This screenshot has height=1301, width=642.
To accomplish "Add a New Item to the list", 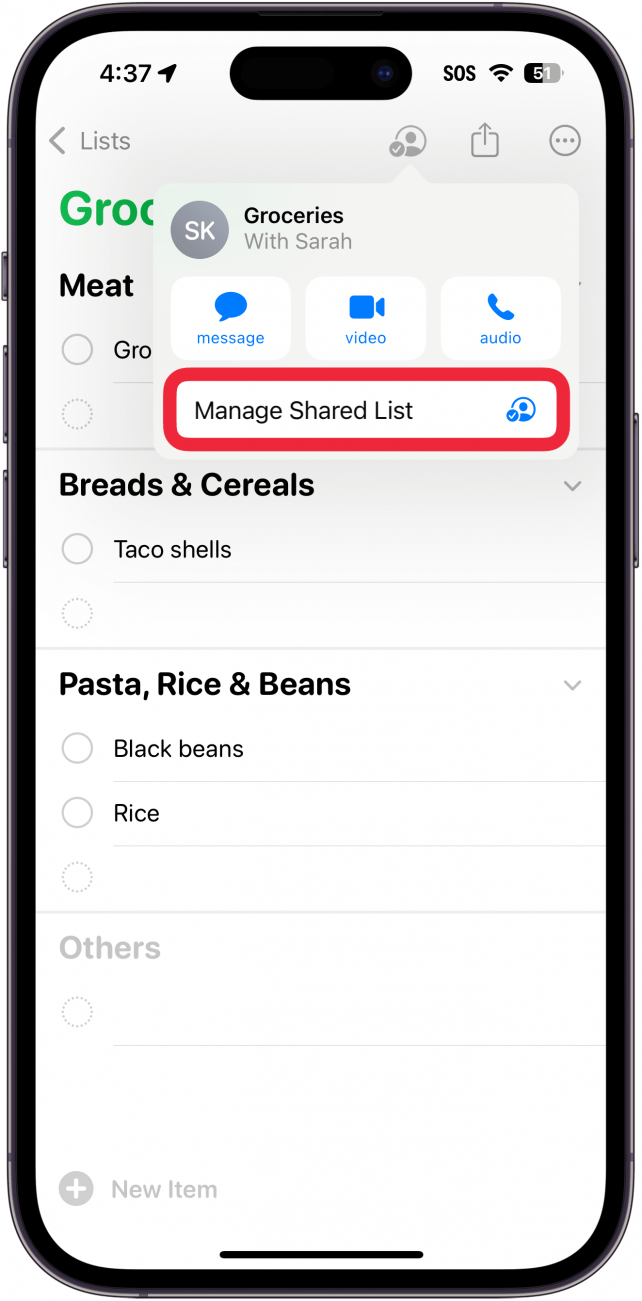I will click(140, 1189).
